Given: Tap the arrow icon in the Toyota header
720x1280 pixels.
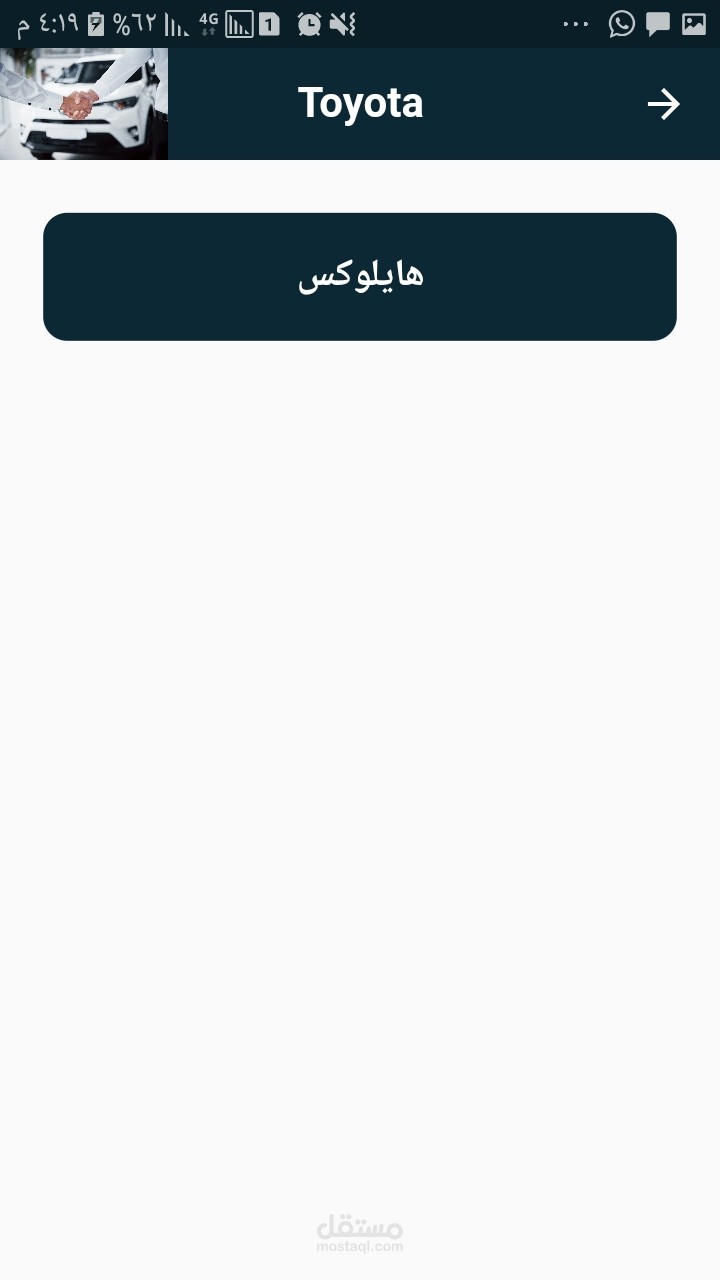Looking at the screenshot, I should tap(663, 104).
